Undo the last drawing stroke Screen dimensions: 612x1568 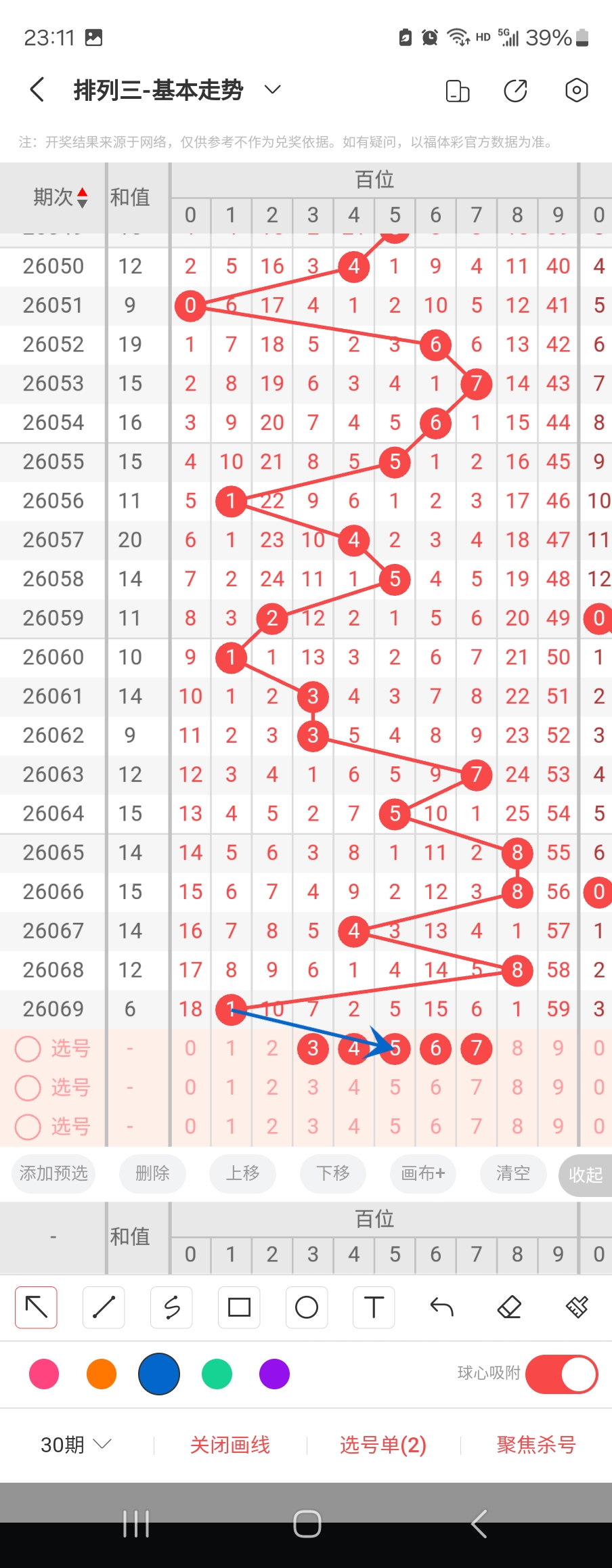click(441, 1307)
